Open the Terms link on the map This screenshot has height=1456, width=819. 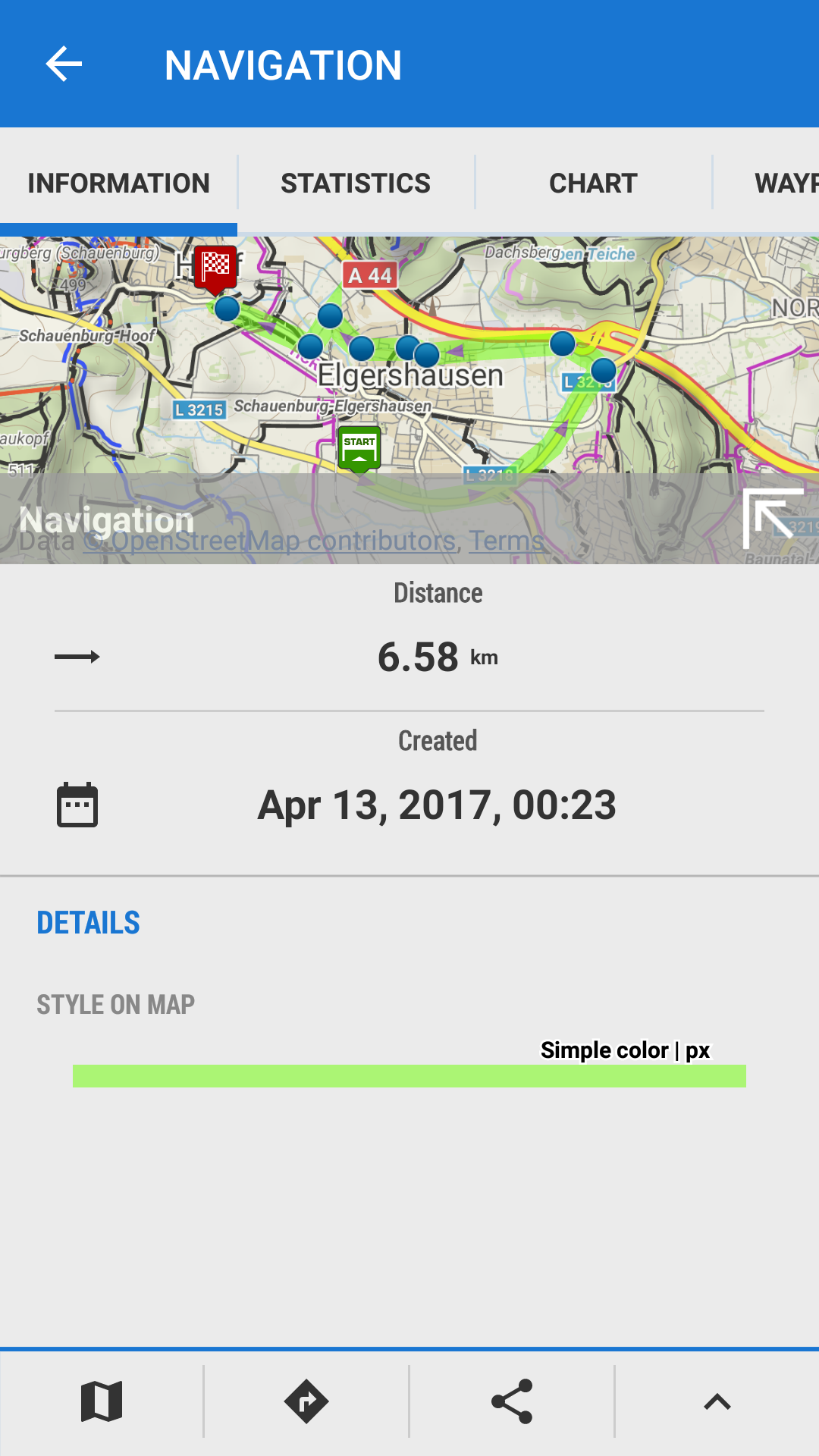(x=506, y=541)
